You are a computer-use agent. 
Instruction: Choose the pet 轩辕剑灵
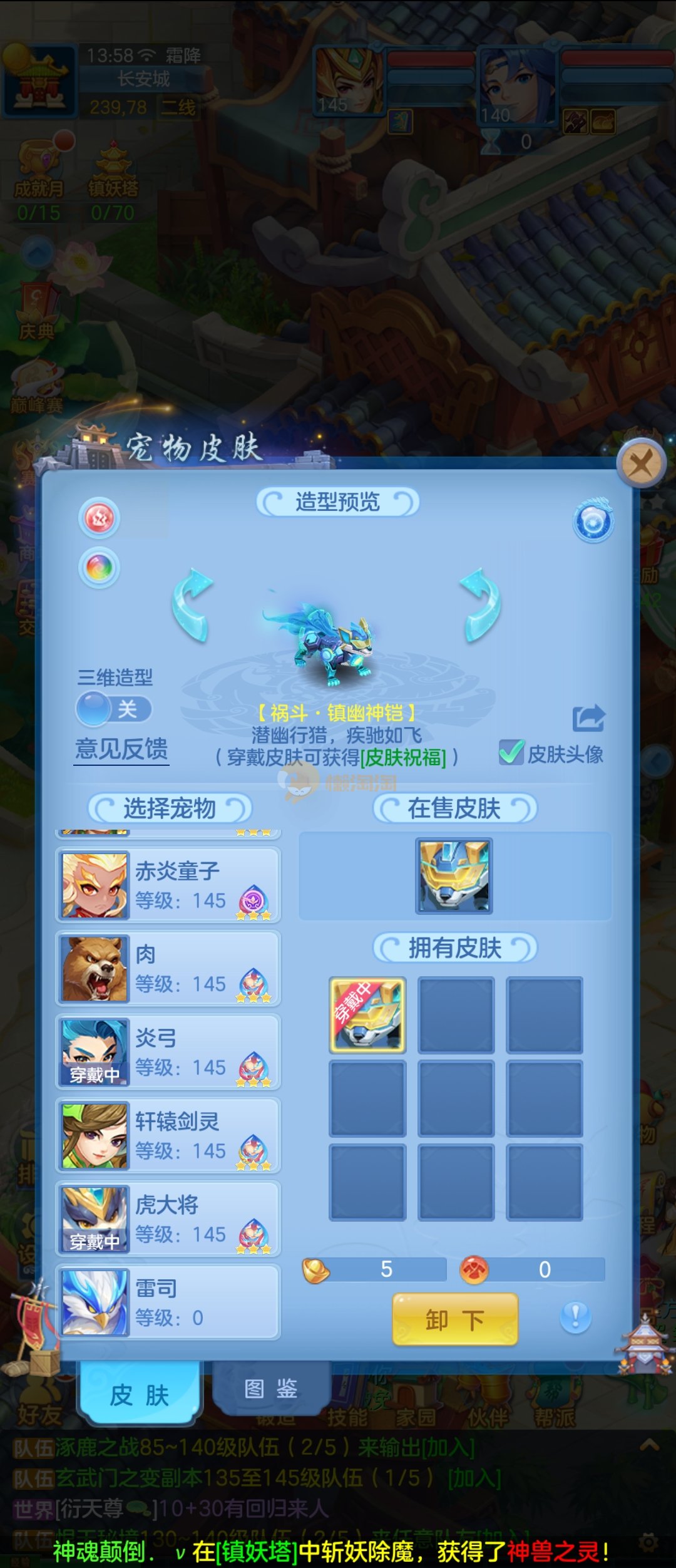pyautogui.click(x=168, y=1135)
